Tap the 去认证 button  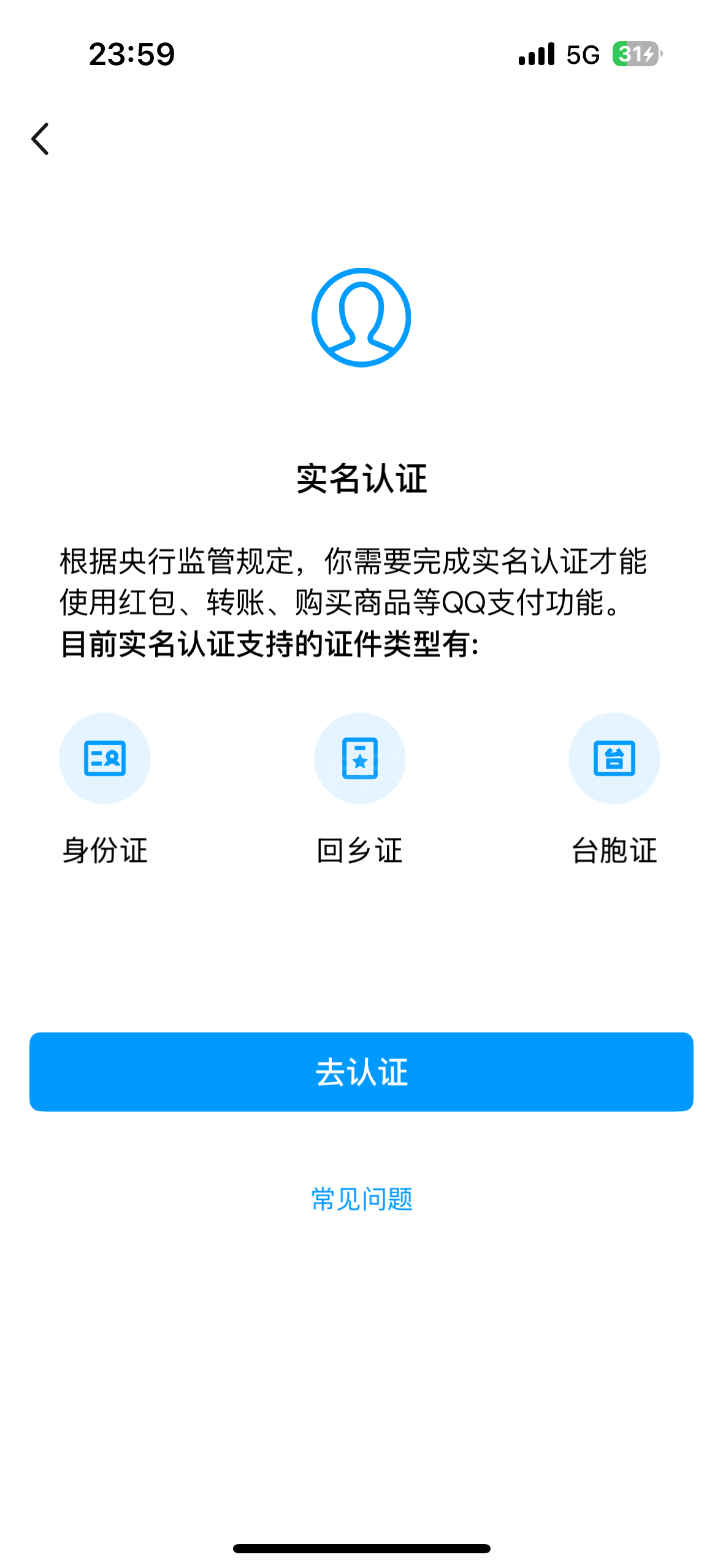tap(361, 1071)
